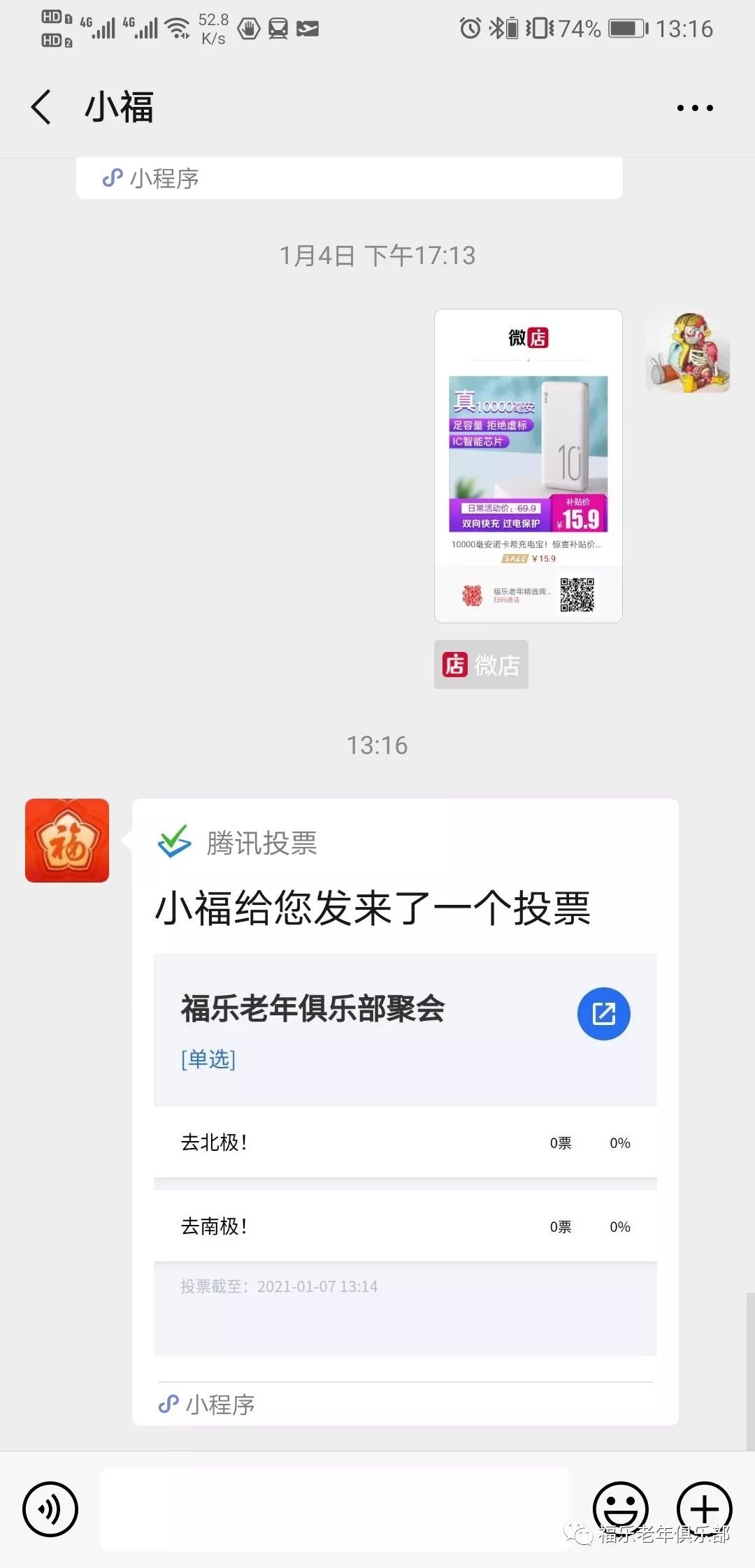The width and height of the screenshot is (755, 1568).
Task: Open the 小福 chat title
Action: coord(117,107)
